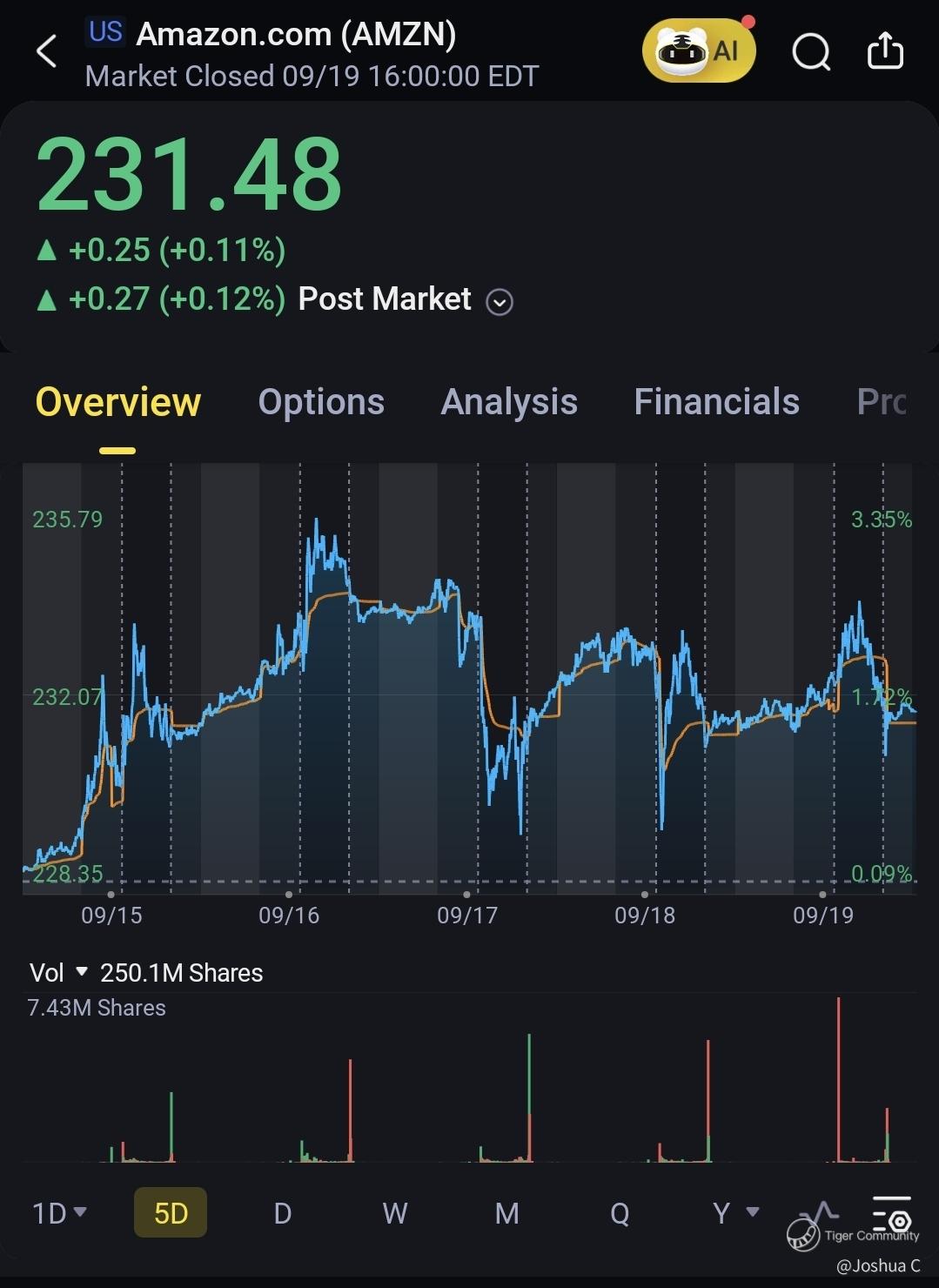Open the chart type line icon
The height and width of the screenshot is (1288, 939).
819,1212
